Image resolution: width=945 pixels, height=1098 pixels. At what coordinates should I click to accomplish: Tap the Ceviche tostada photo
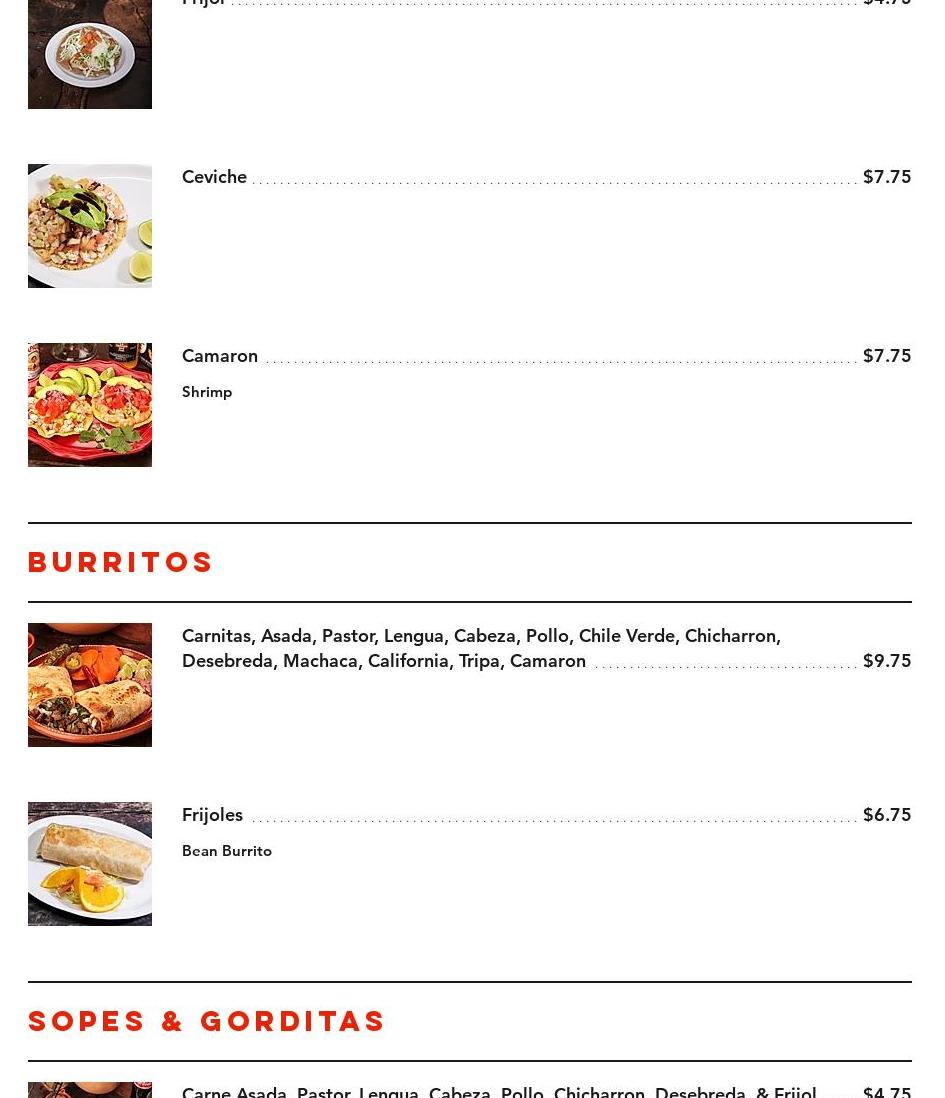click(x=90, y=226)
